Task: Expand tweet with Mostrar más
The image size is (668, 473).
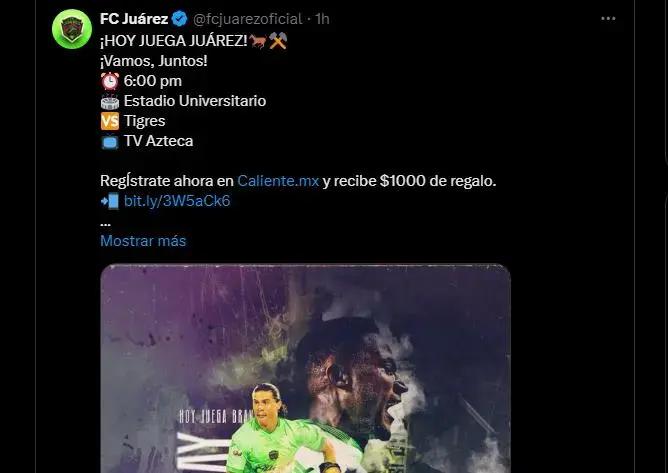Action: [143, 241]
